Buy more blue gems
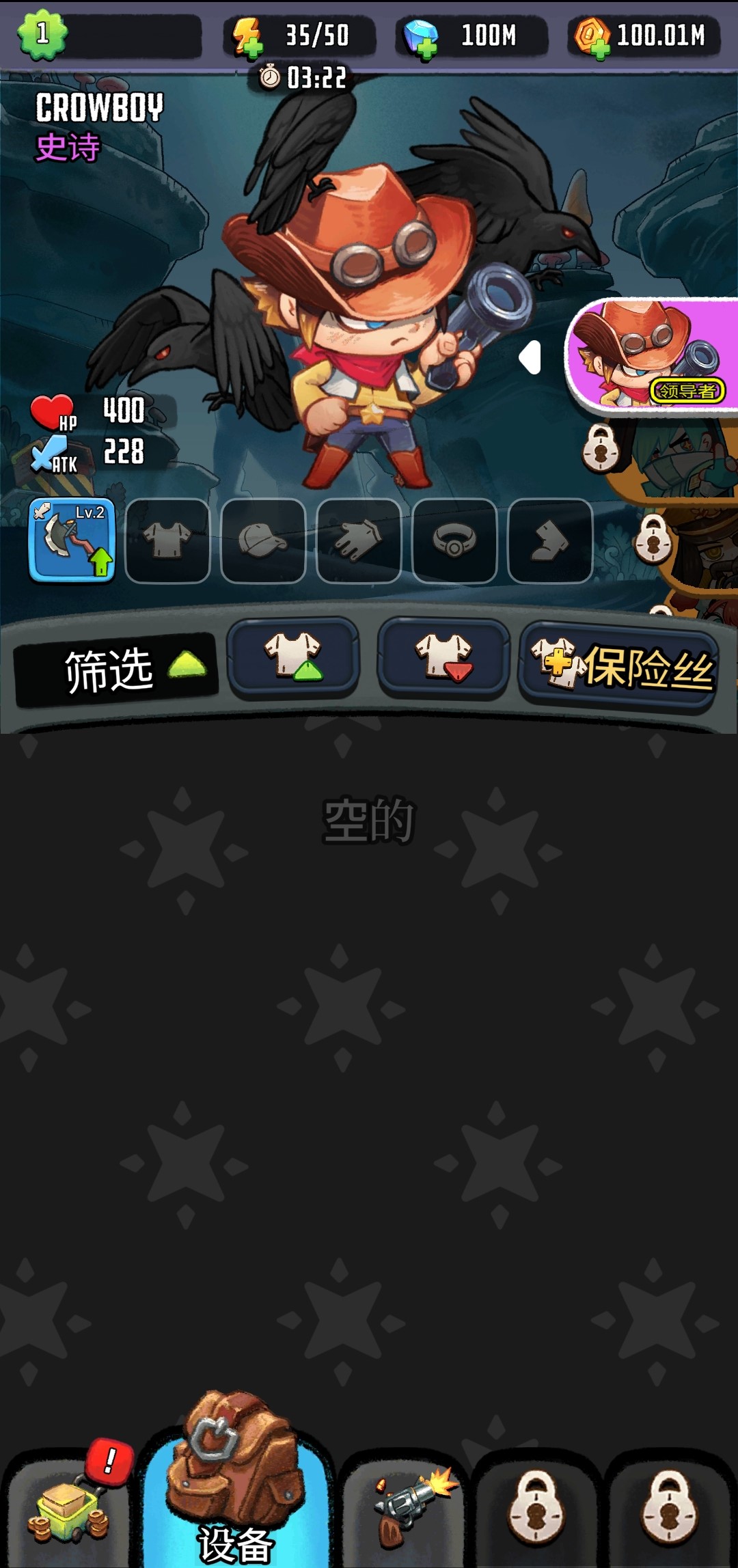The width and height of the screenshot is (738, 1568). 420,39
